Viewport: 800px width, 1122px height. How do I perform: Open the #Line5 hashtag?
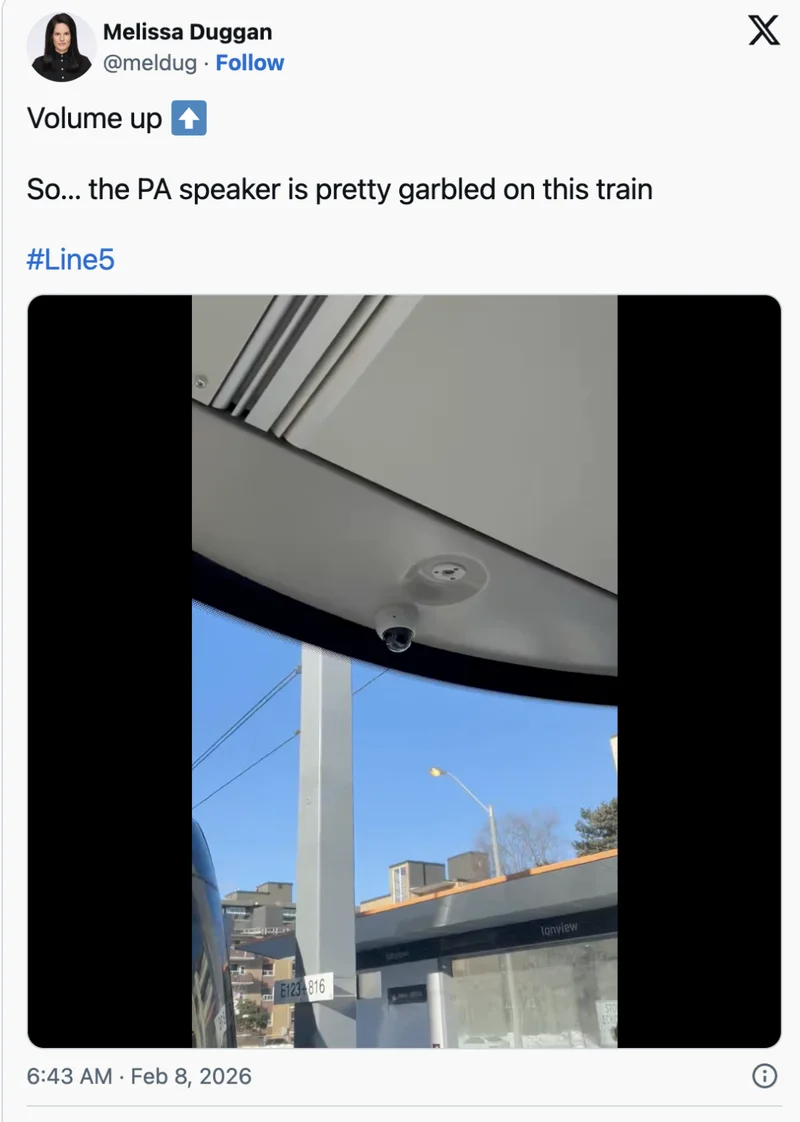click(x=71, y=260)
